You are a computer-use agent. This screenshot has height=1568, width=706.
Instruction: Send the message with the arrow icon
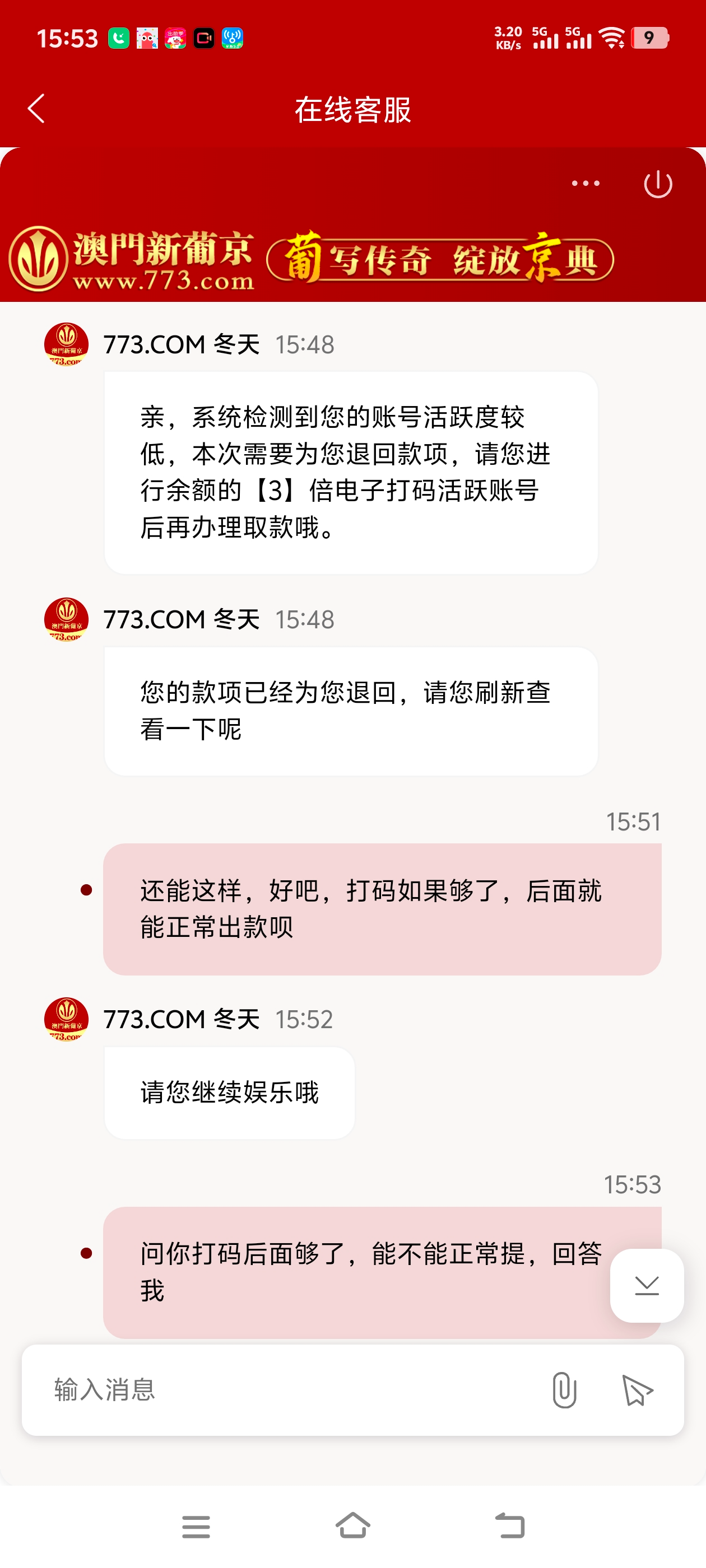[x=637, y=1390]
